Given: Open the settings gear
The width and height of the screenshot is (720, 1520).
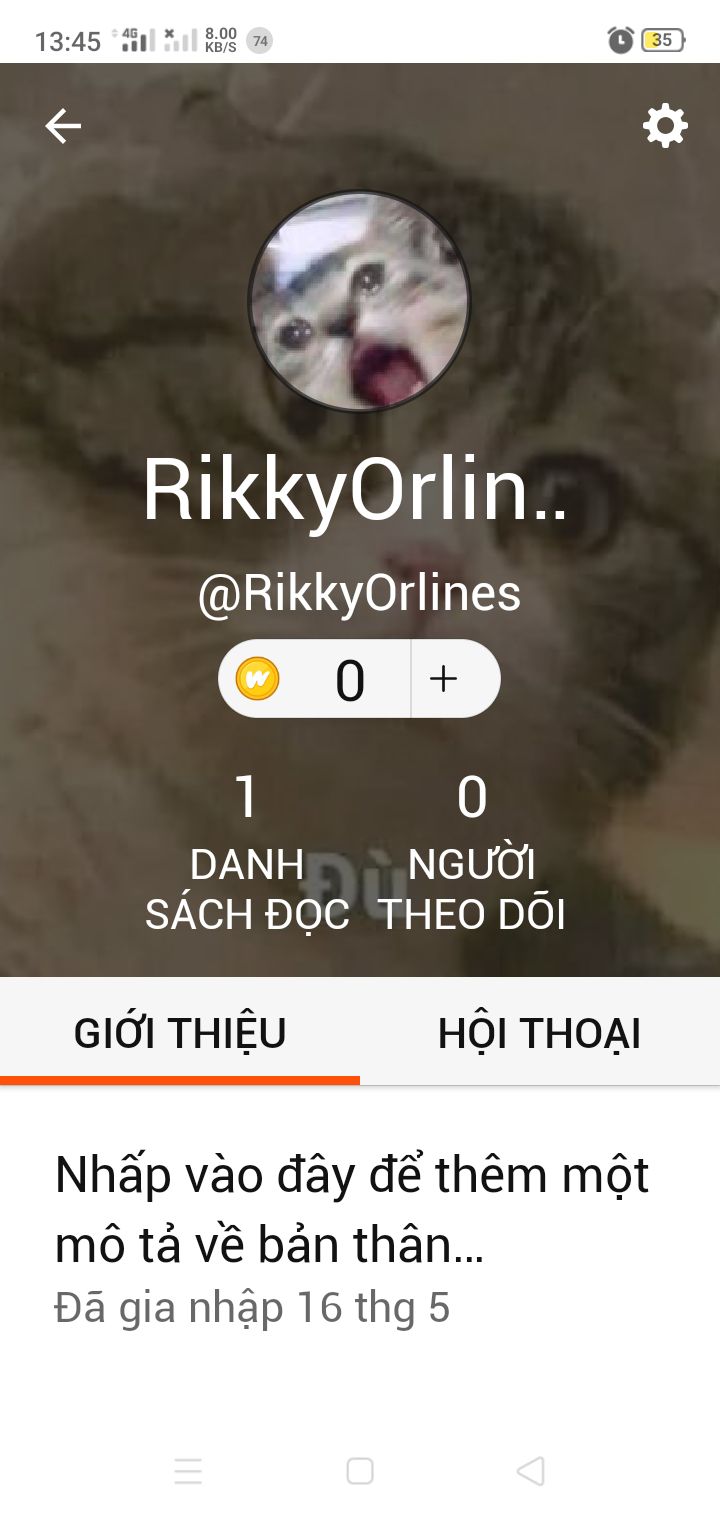Looking at the screenshot, I should (665, 127).
